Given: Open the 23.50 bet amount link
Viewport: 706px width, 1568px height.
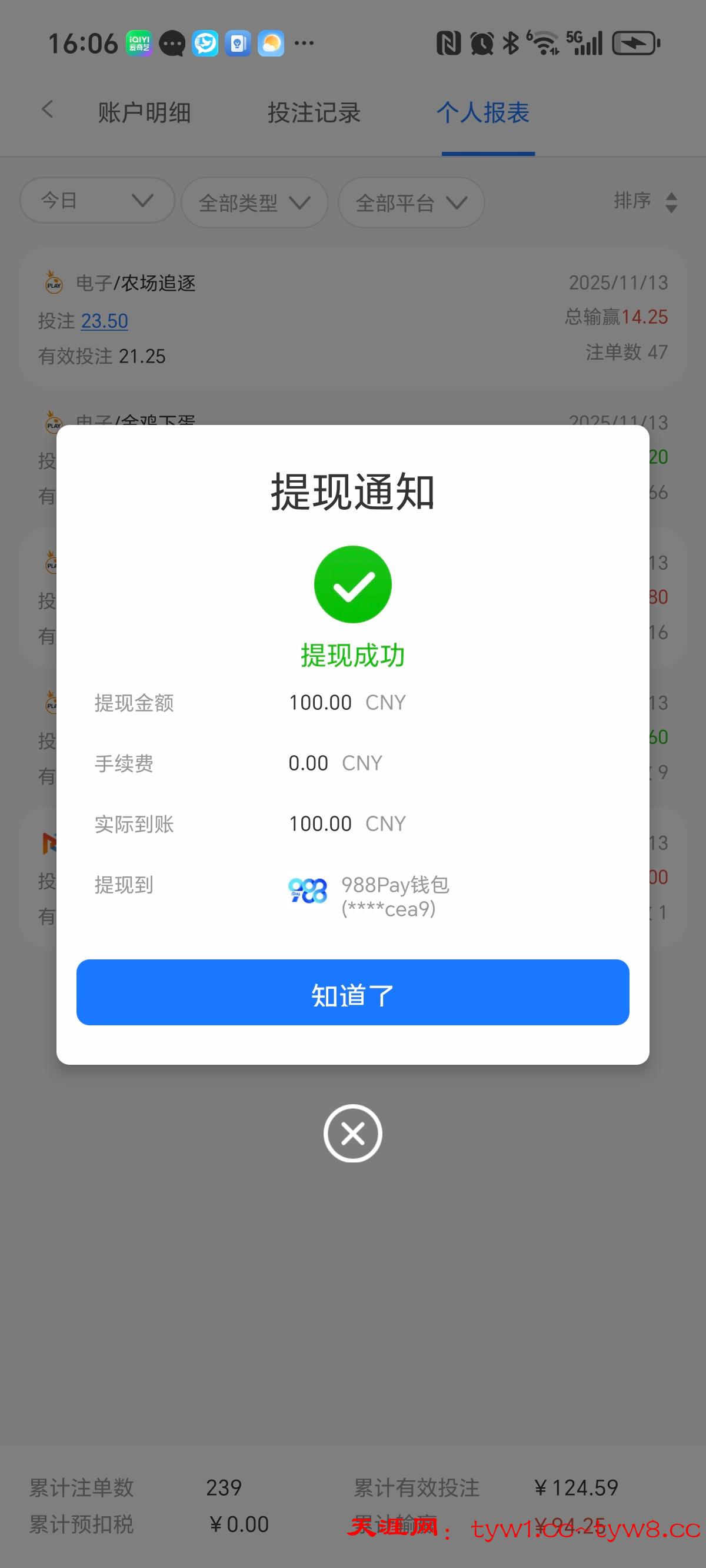Looking at the screenshot, I should click(x=105, y=321).
